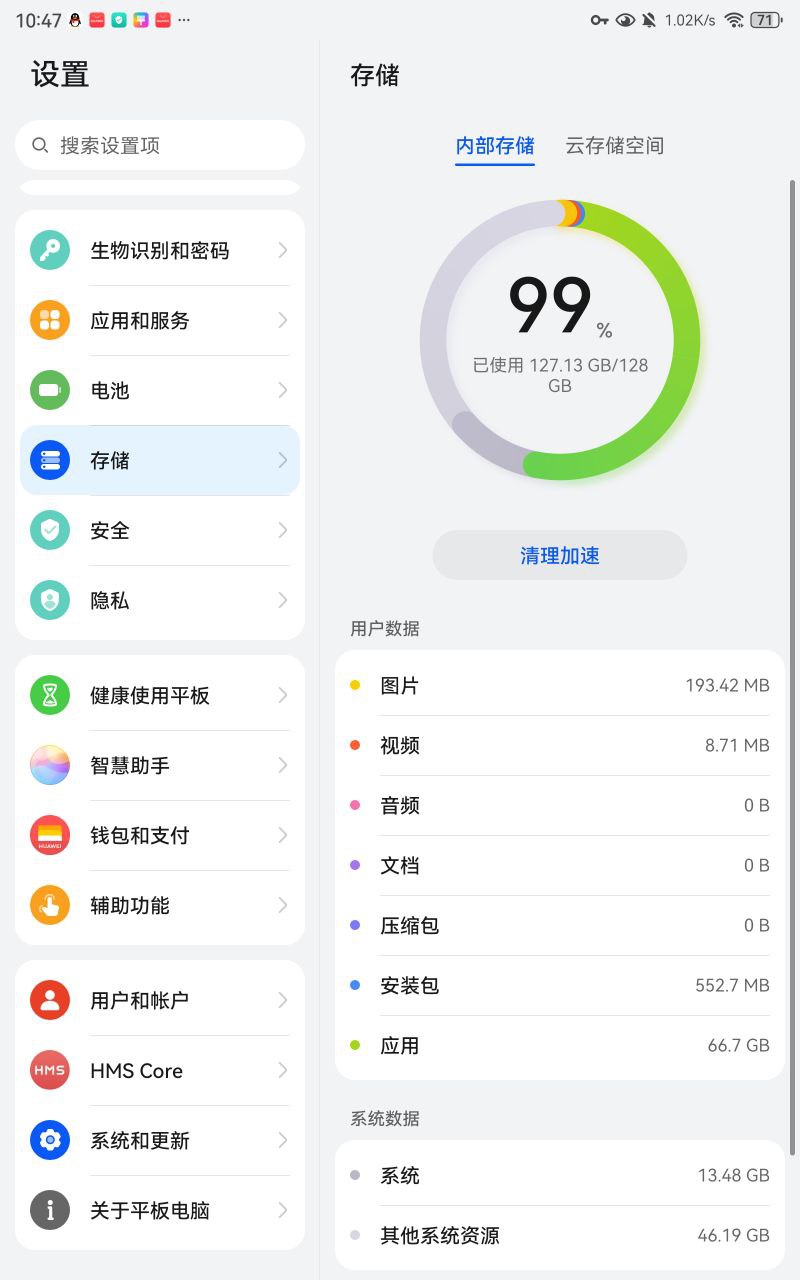This screenshot has height=1280, width=800.
Task: Go to 电池 settings
Action: coord(160,391)
